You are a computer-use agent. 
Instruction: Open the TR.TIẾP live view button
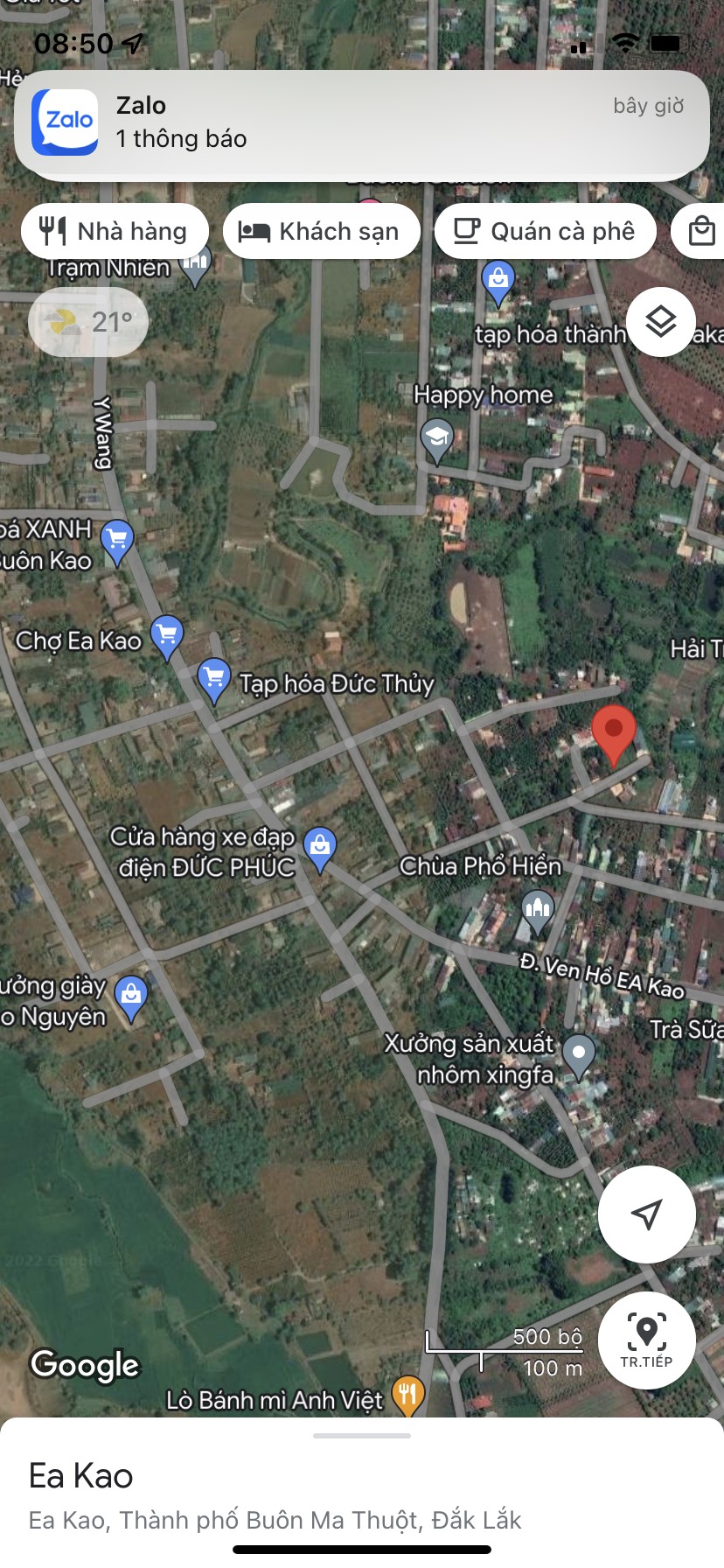pyautogui.click(x=646, y=1340)
